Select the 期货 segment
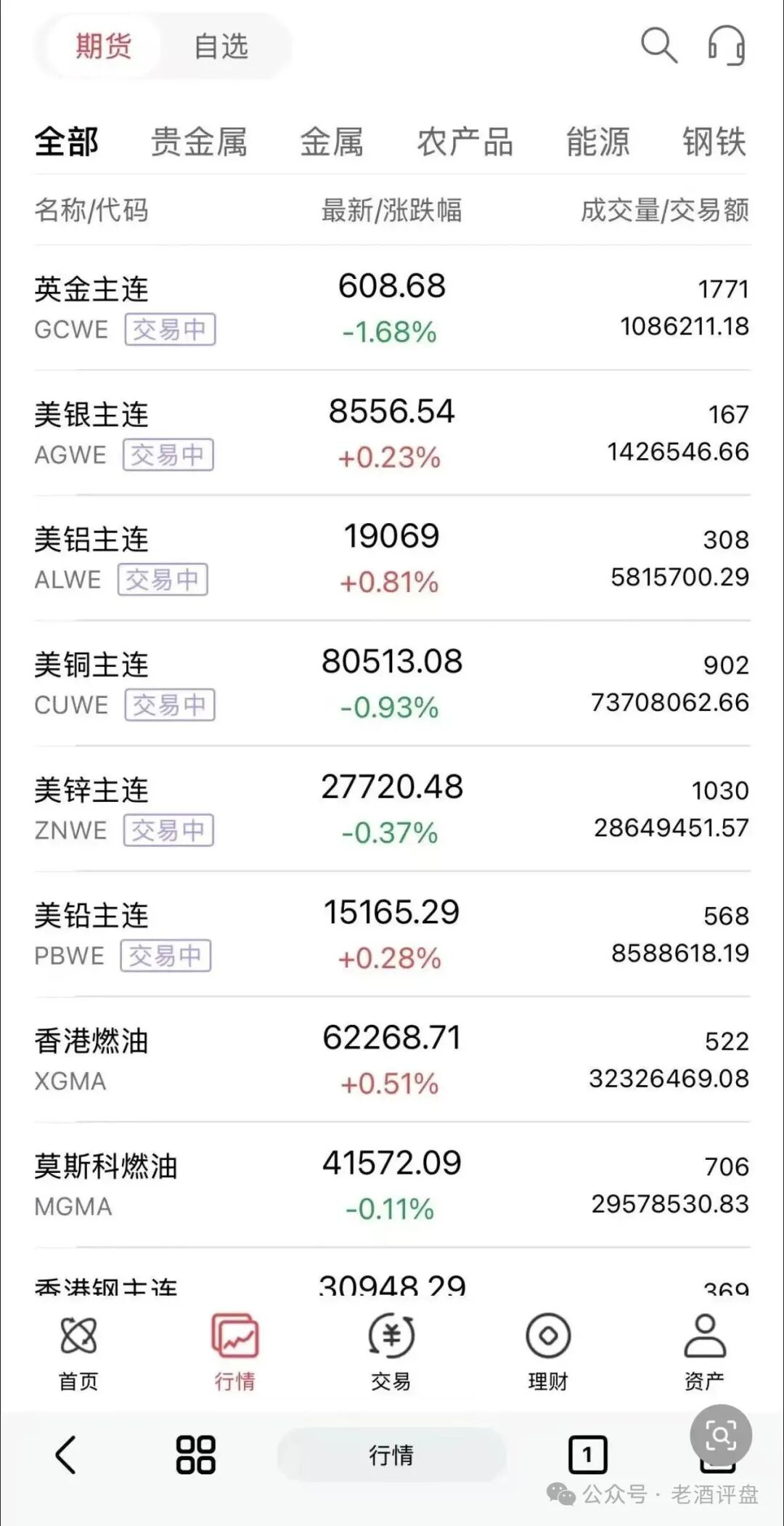 [x=103, y=46]
